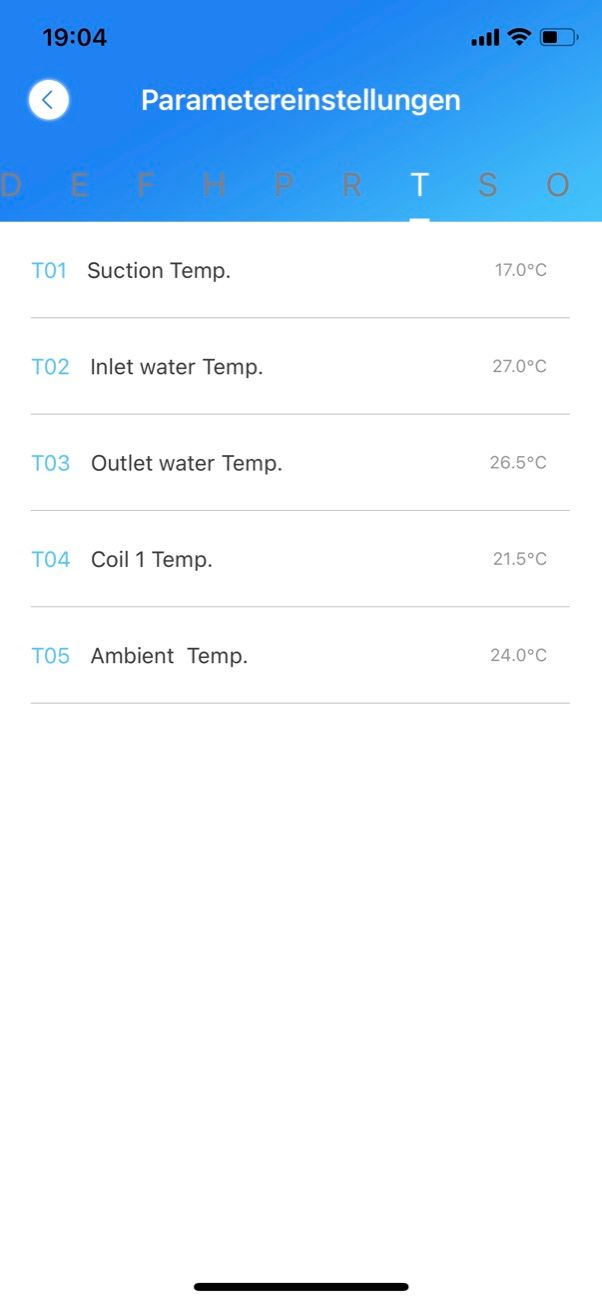Switch to the E parameter tab
Viewport: 602px width, 1304px height.
coord(78,185)
